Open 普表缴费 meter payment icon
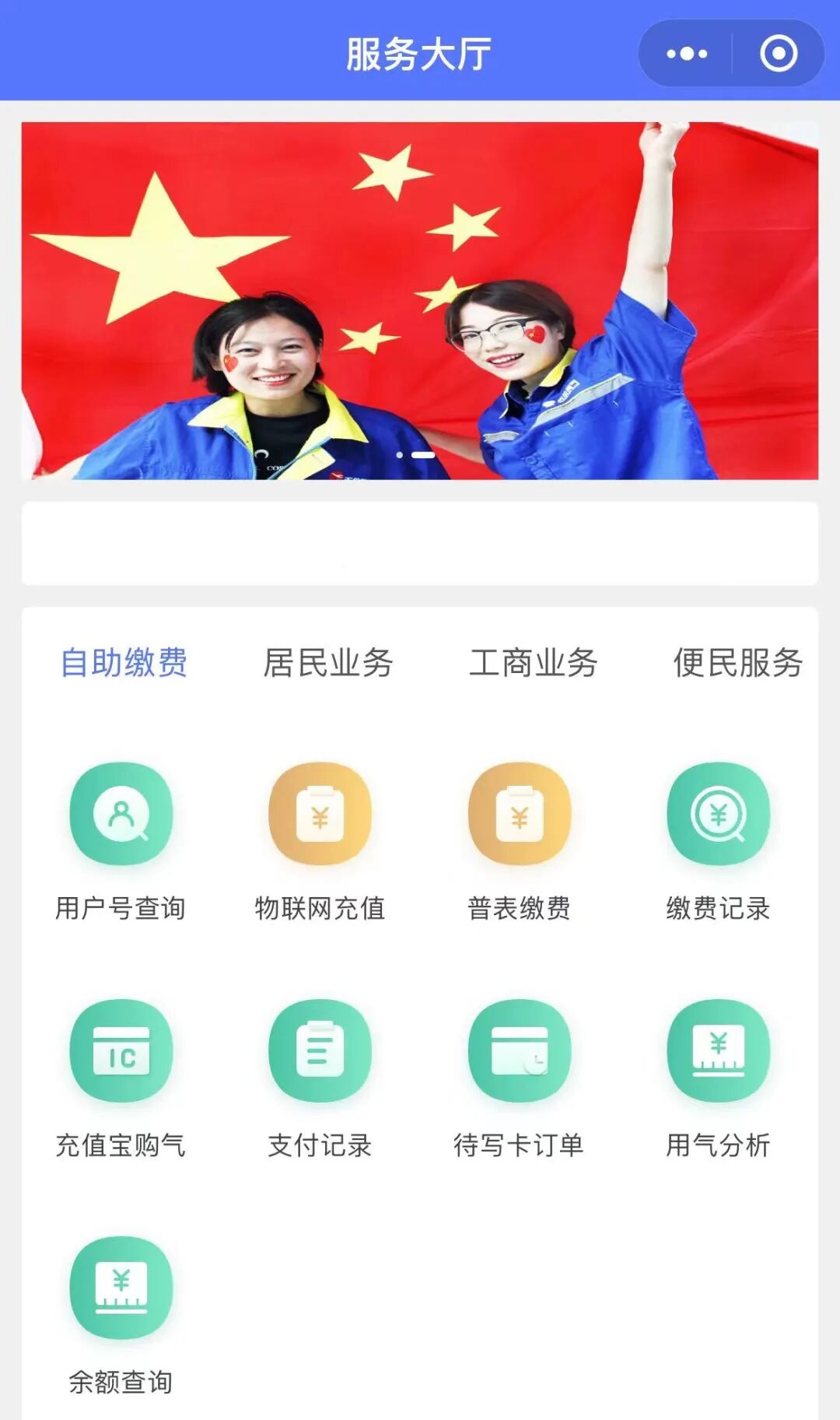Screen dimensions: 840x1420 pos(520,815)
